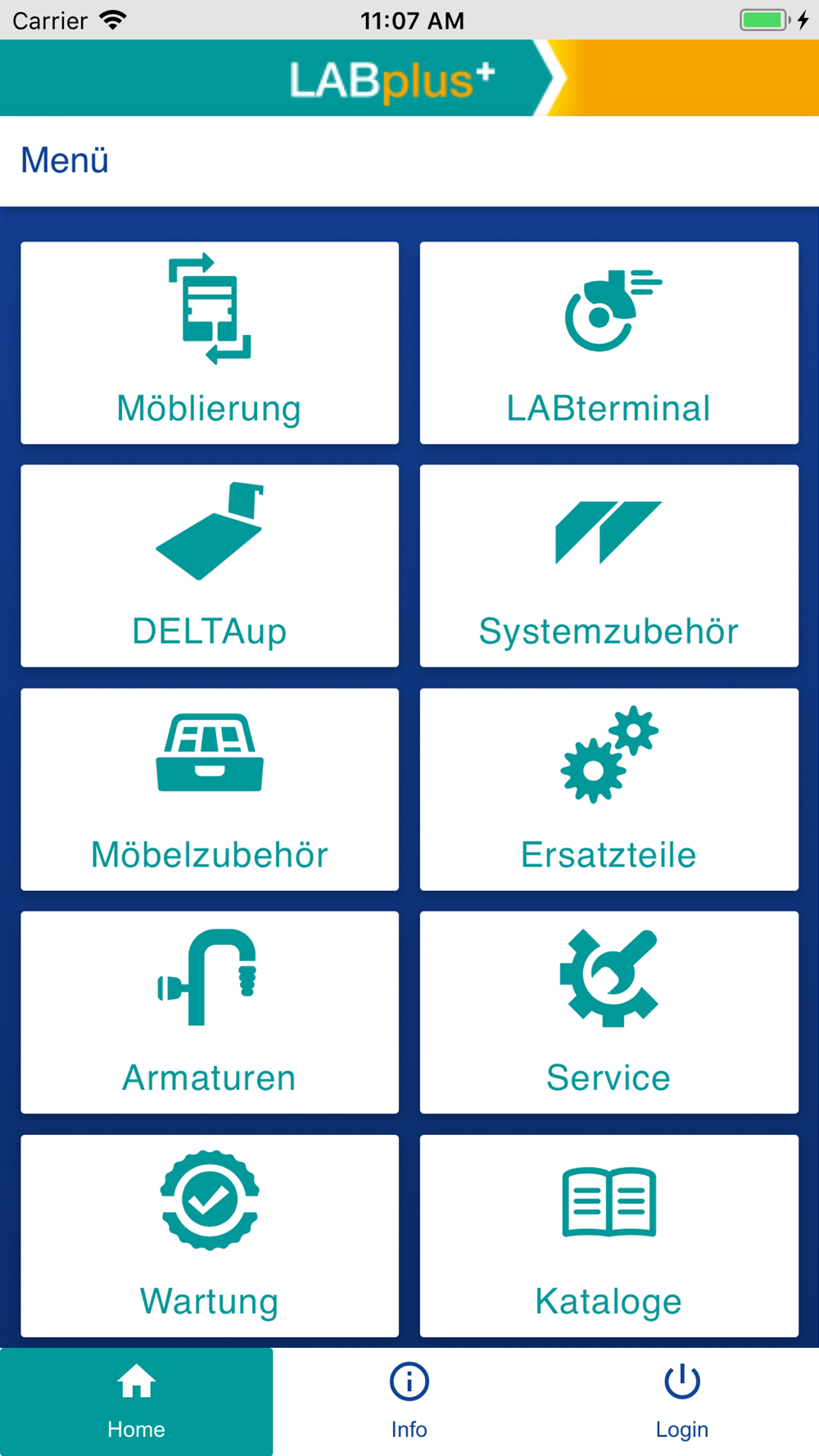819x1456 pixels.
Task: Open the Möblierung tile
Action: [x=210, y=343]
